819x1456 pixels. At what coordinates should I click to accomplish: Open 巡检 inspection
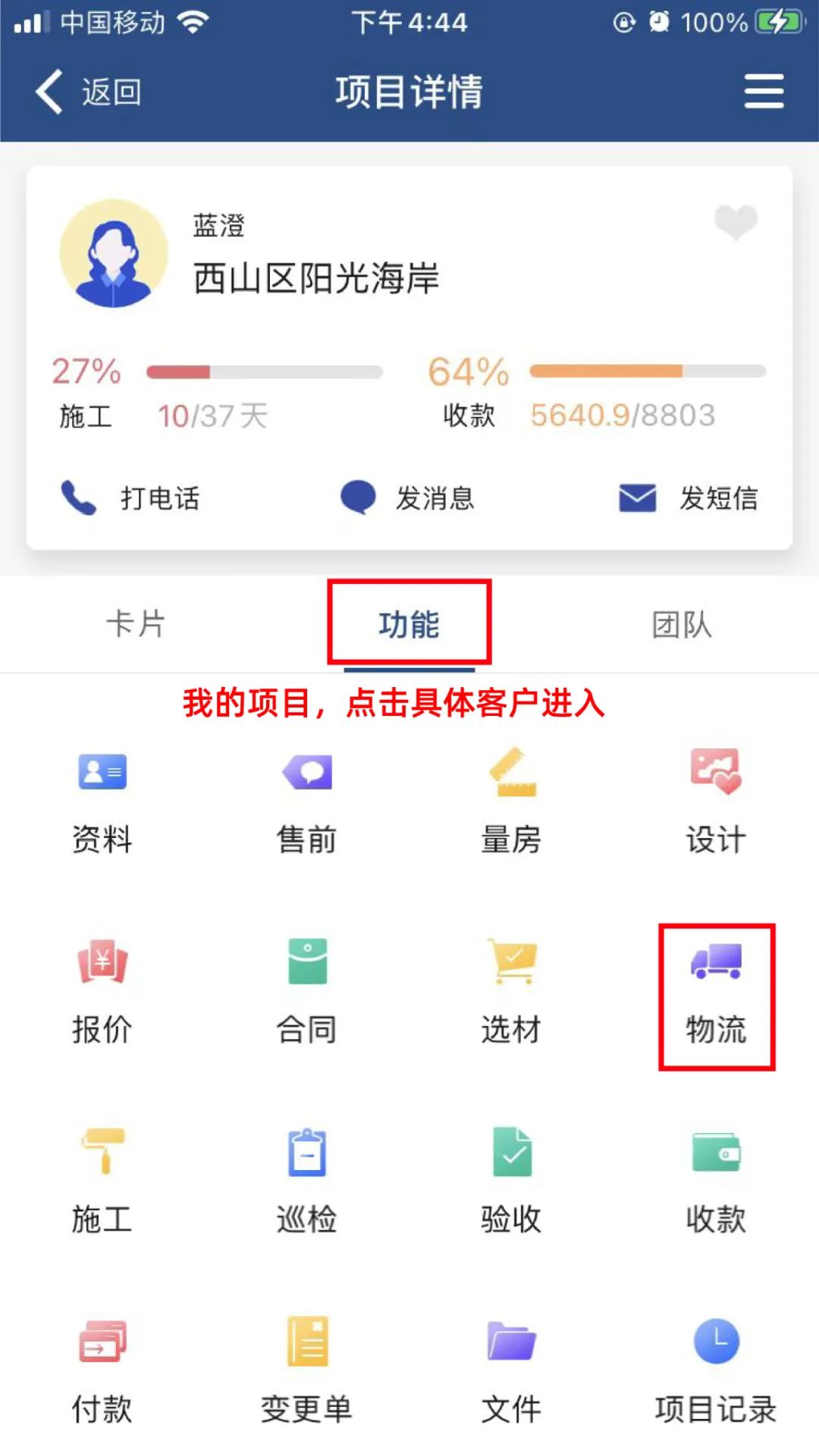[x=307, y=1179]
